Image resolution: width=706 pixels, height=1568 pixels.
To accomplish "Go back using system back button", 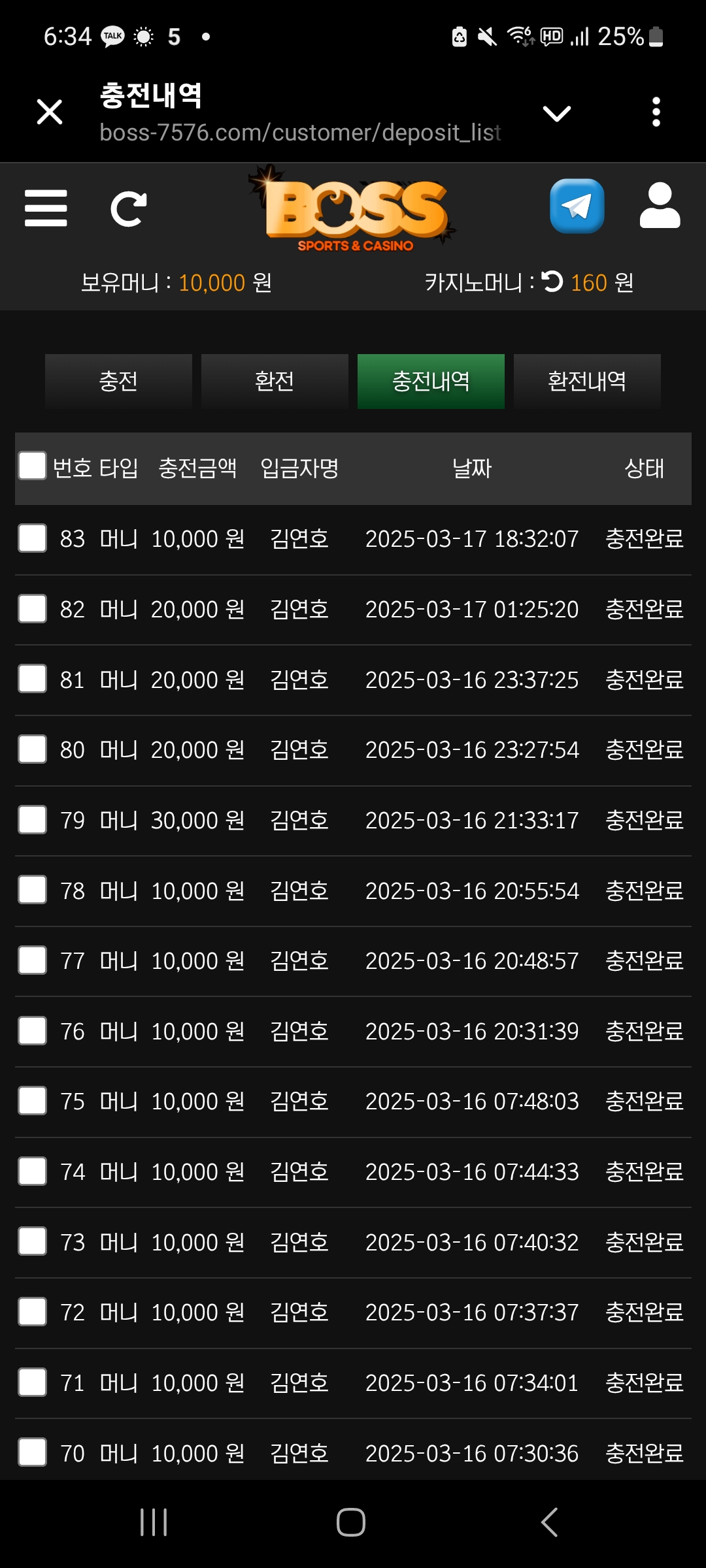I will coord(549,1522).
